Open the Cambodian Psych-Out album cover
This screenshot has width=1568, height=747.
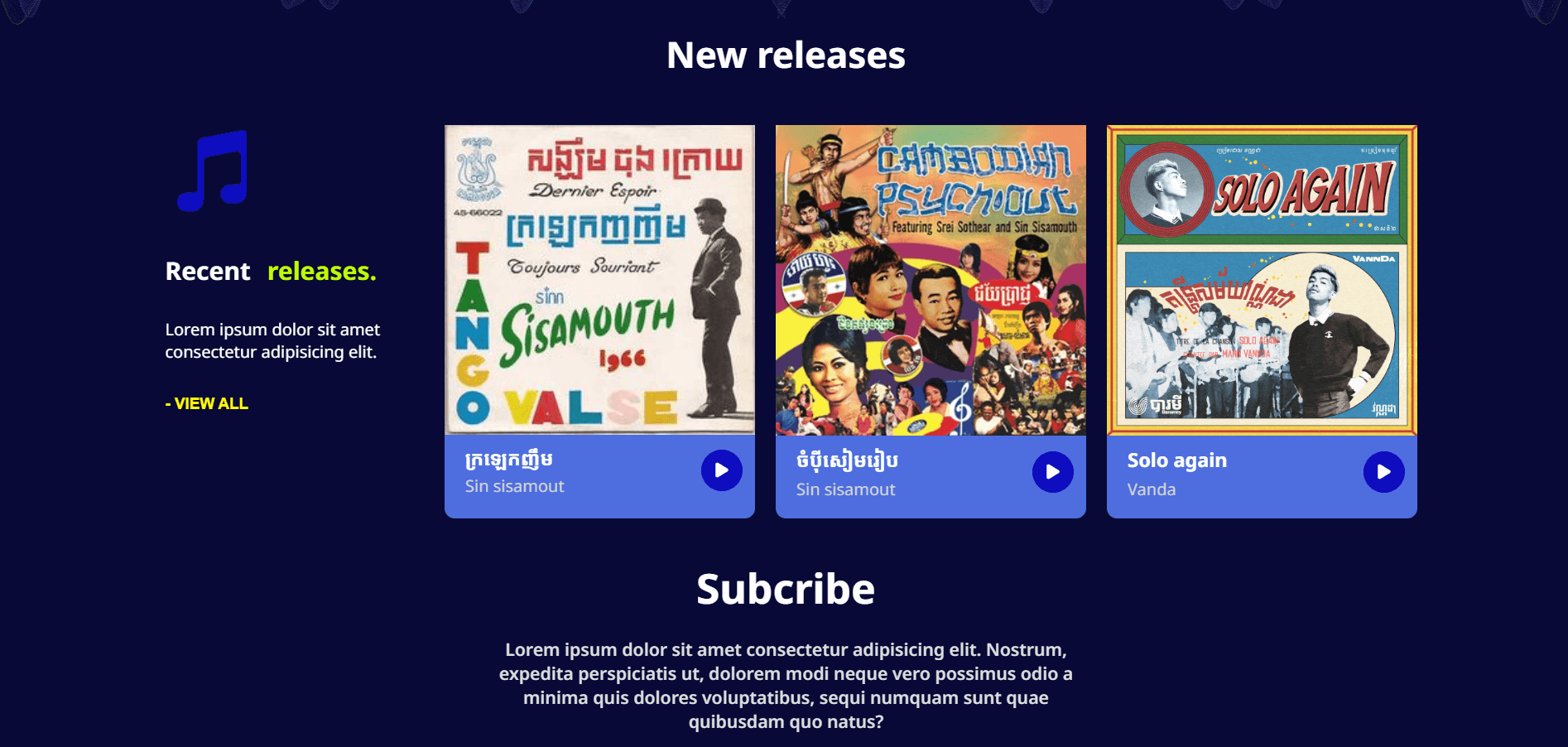(931, 280)
